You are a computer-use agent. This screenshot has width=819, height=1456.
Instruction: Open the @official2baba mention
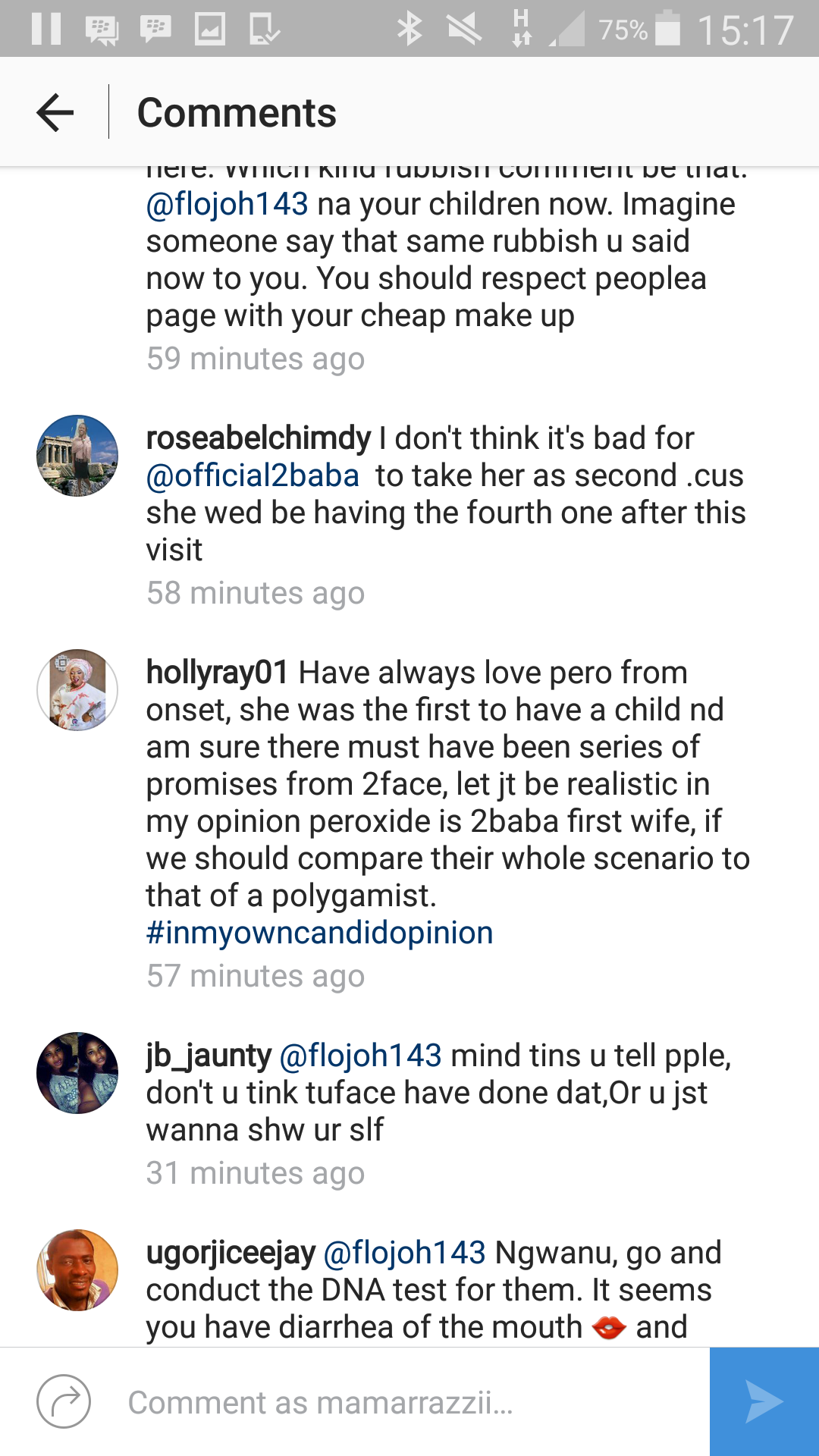pos(253,475)
